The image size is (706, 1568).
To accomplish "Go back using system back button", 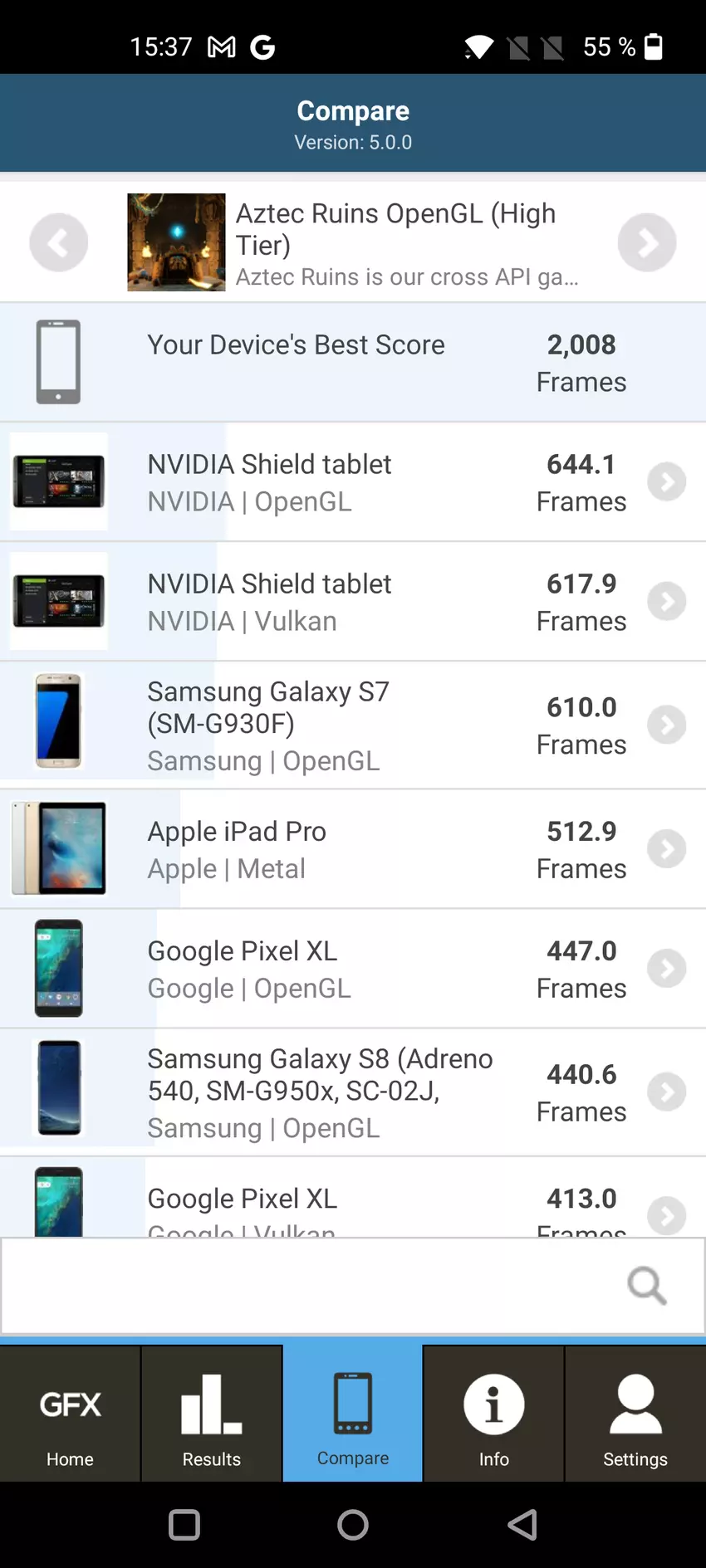I will coord(522,1525).
